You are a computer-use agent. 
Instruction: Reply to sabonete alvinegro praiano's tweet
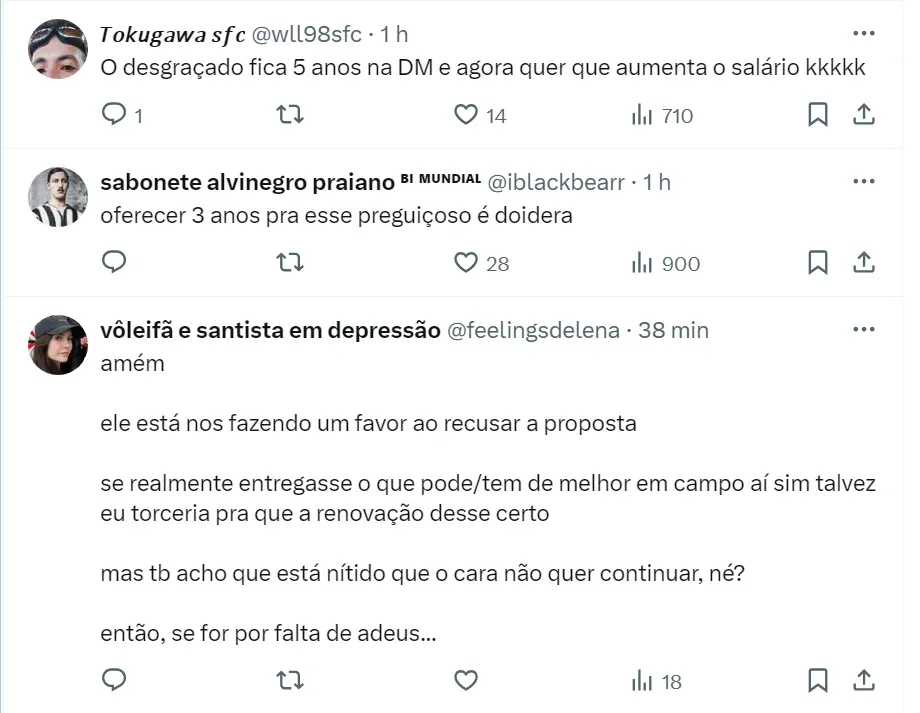coord(115,263)
